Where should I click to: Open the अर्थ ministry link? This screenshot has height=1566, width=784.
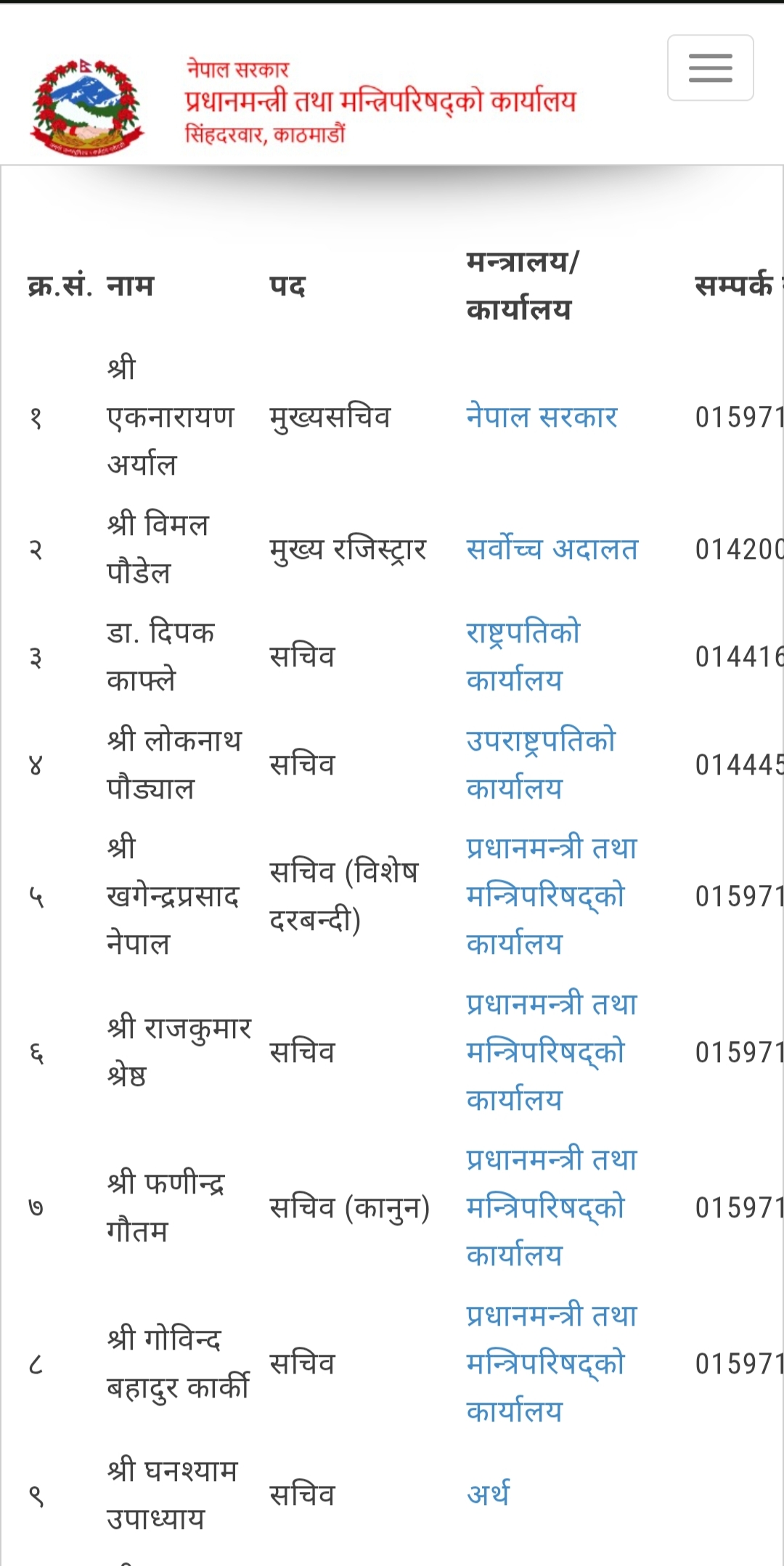pos(488,1494)
